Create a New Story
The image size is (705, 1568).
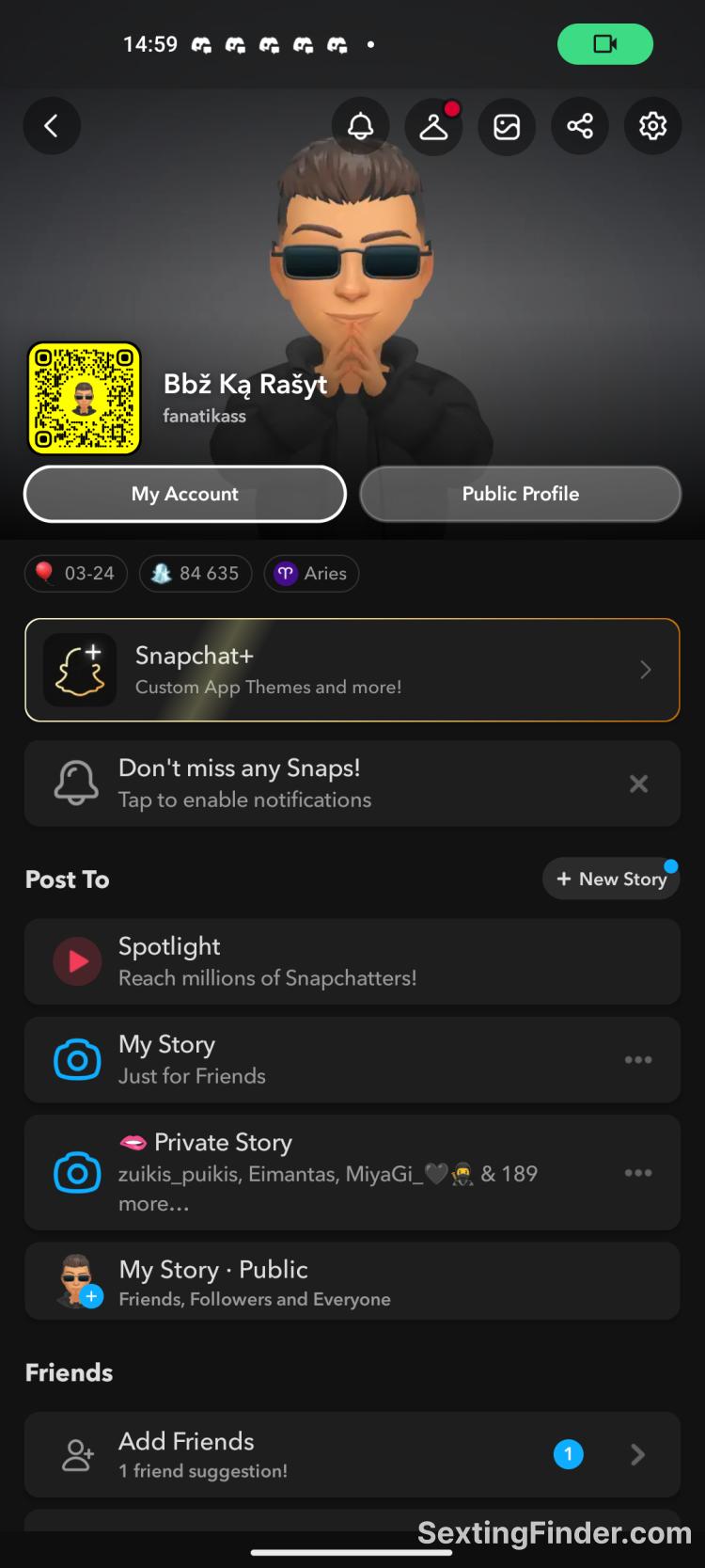[611, 879]
